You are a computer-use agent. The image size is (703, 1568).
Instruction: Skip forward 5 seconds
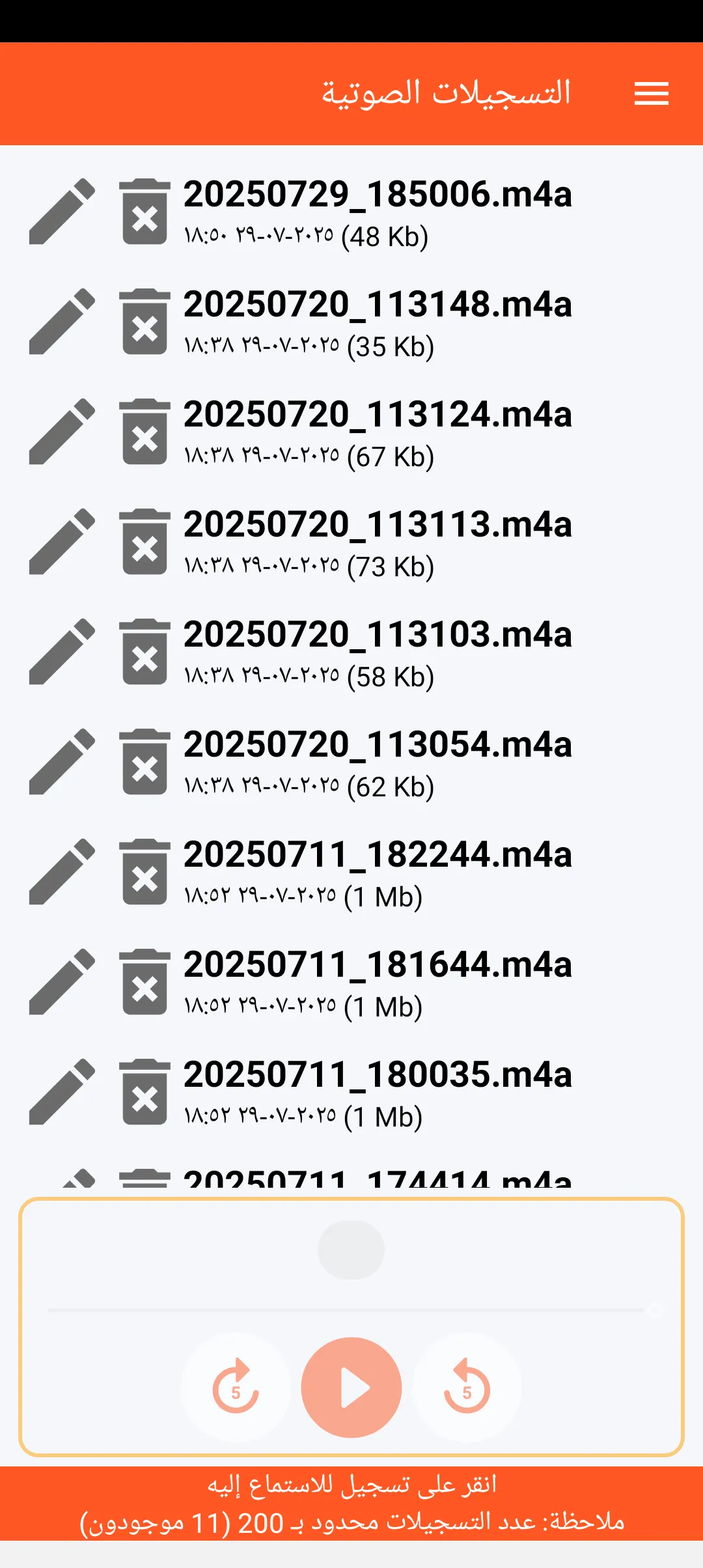(x=236, y=1388)
